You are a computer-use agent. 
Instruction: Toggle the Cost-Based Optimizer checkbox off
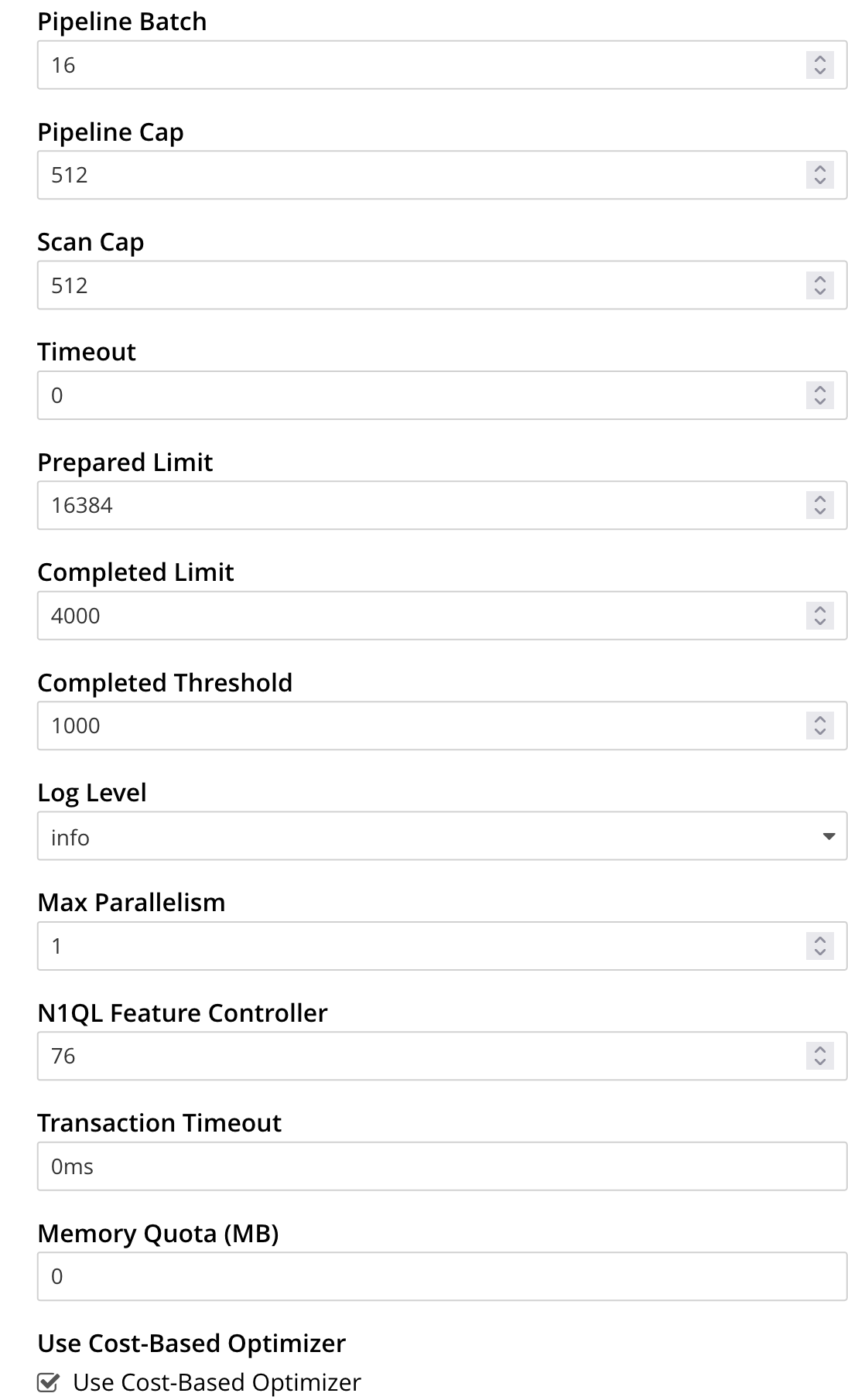(50, 1381)
